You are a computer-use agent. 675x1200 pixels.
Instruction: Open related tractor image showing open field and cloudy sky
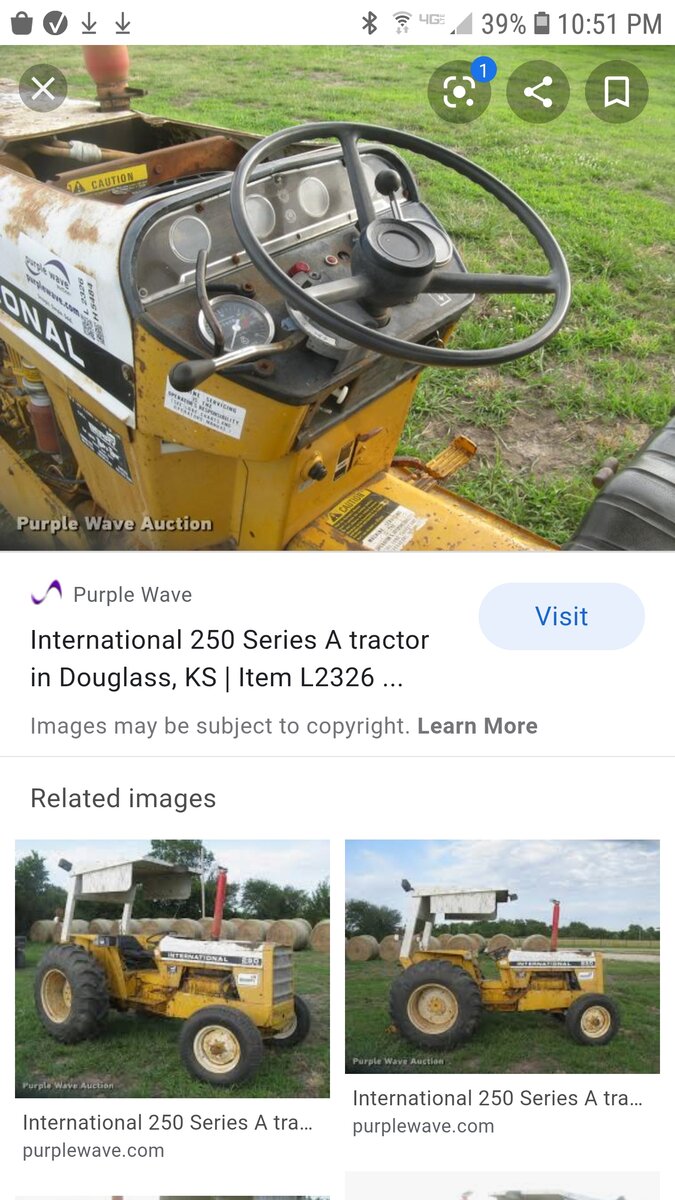click(502, 956)
